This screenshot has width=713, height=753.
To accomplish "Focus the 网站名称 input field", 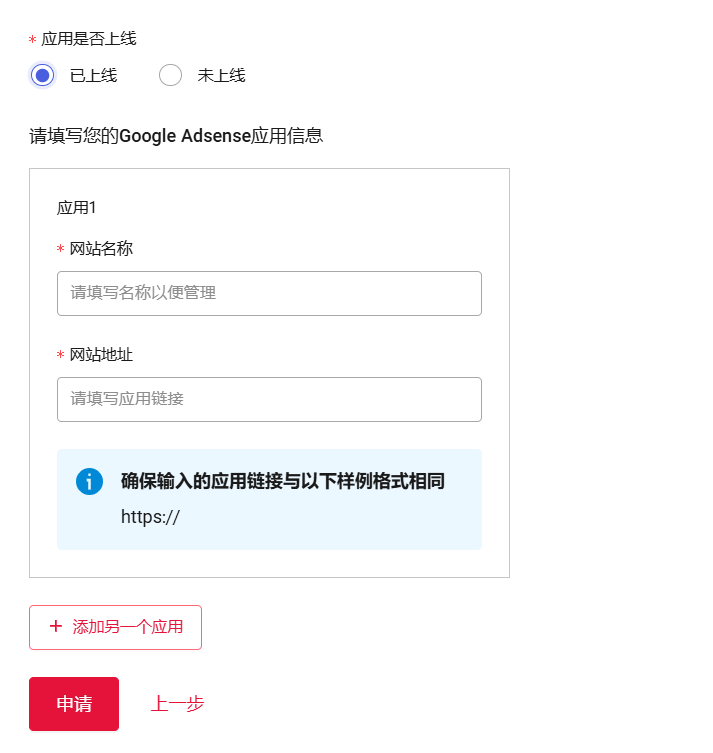I will point(269,293).
